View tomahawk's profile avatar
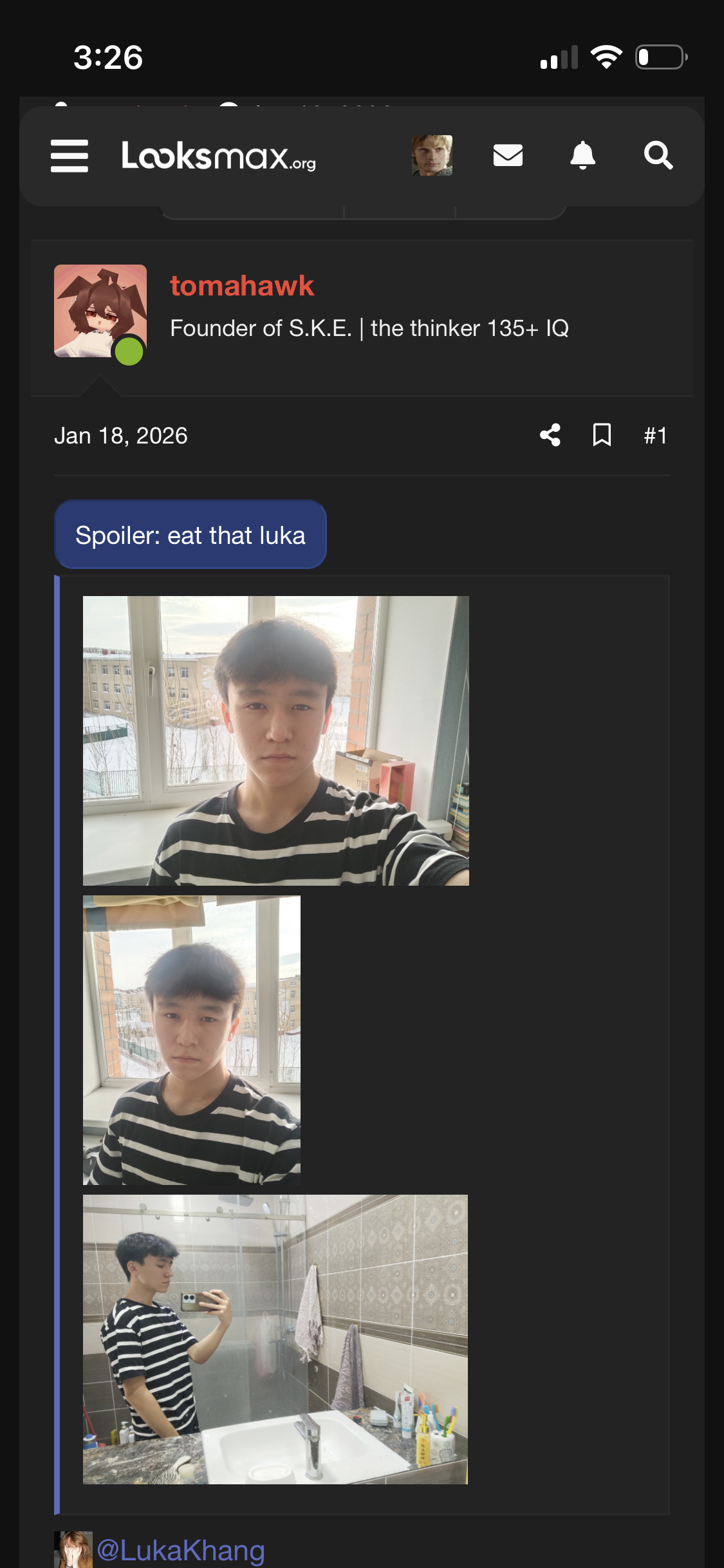Image resolution: width=724 pixels, height=1568 pixels. (100, 311)
